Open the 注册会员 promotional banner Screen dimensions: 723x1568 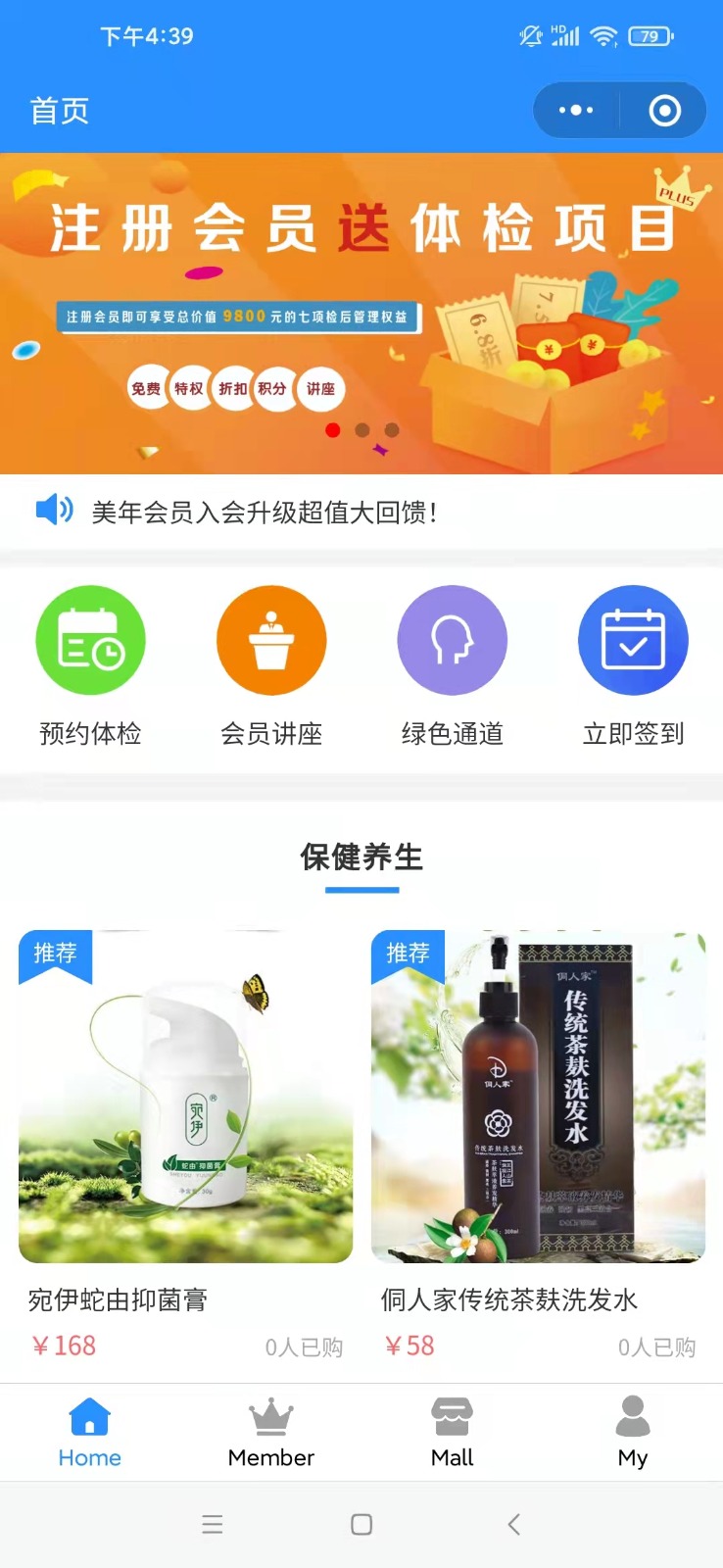point(361,314)
